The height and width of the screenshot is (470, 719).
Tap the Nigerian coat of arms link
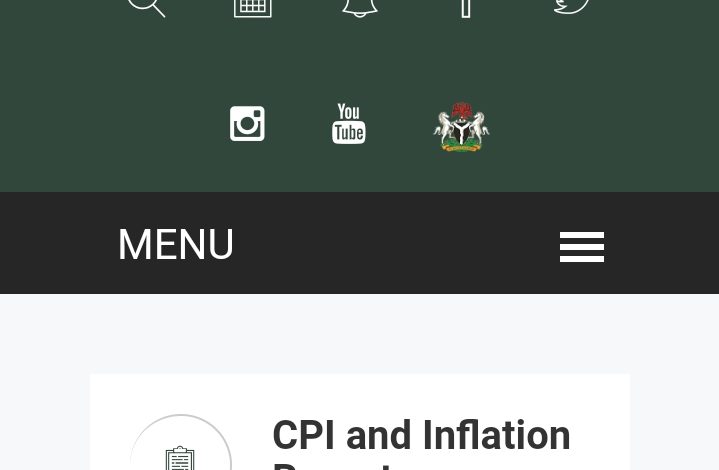pos(461,127)
